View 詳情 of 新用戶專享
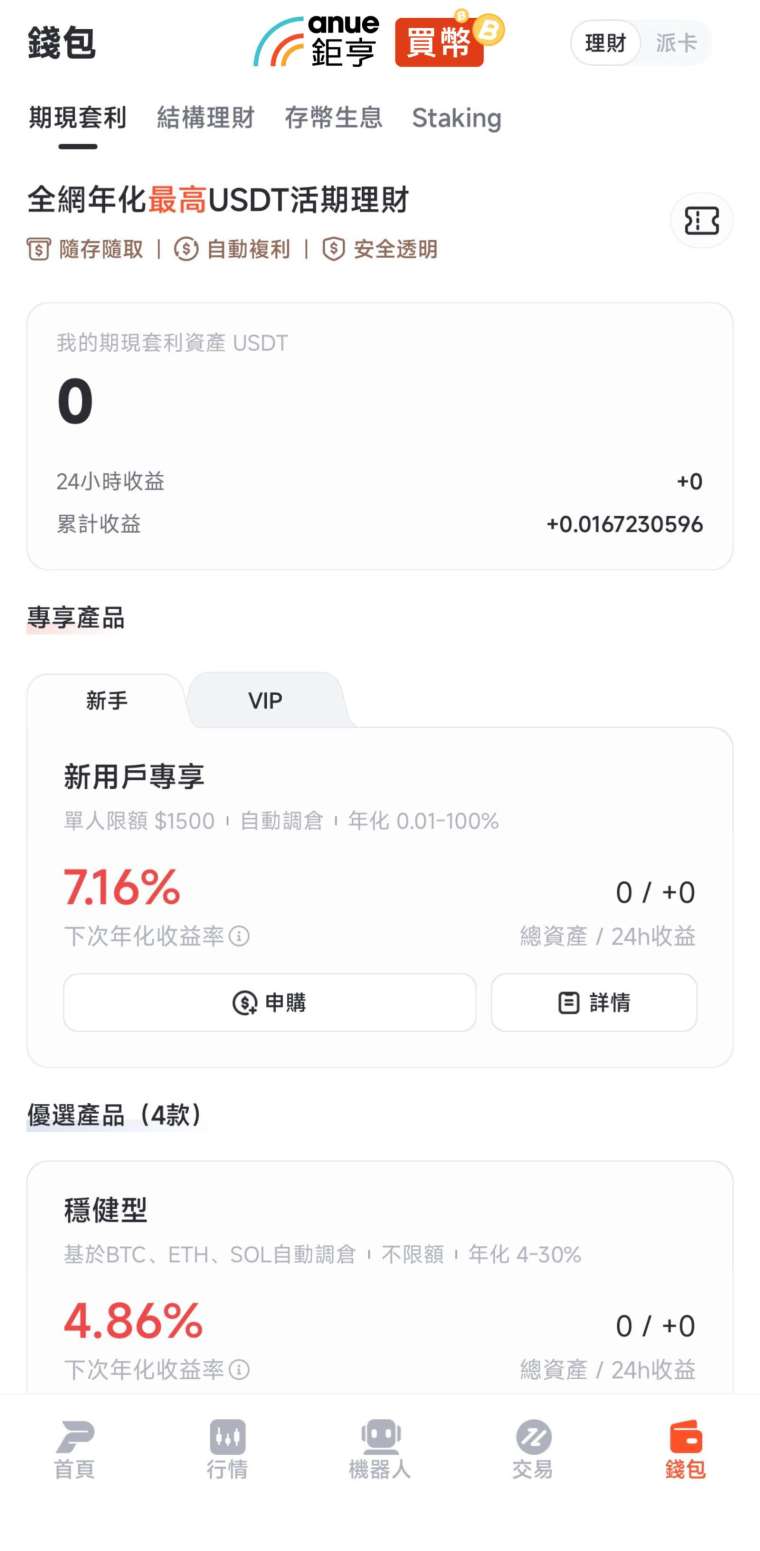 click(594, 1002)
